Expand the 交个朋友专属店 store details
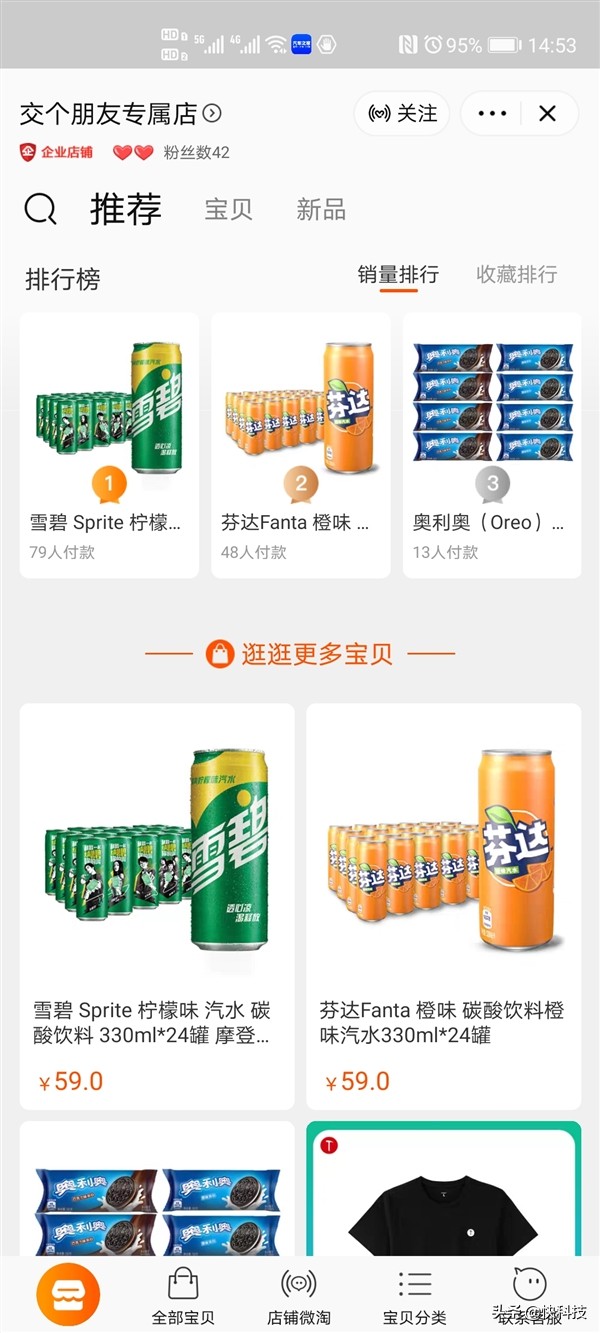 click(120, 114)
